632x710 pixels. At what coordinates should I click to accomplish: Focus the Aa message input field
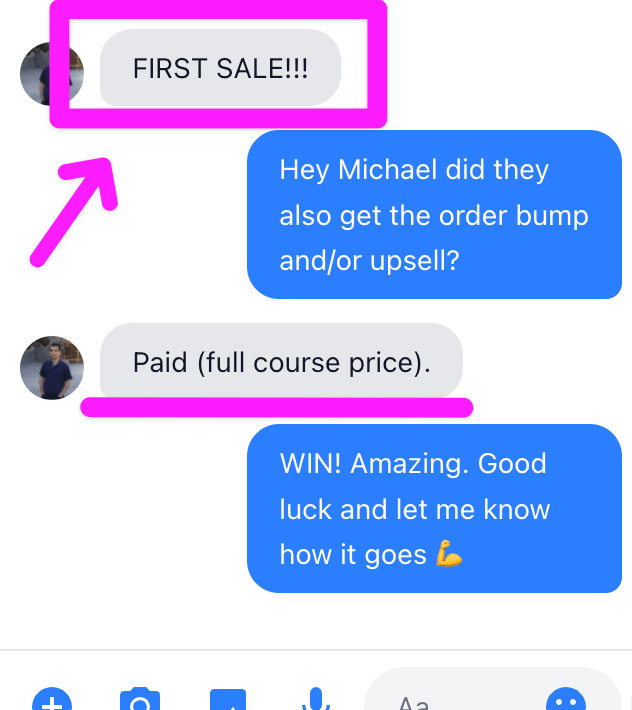pos(450,700)
